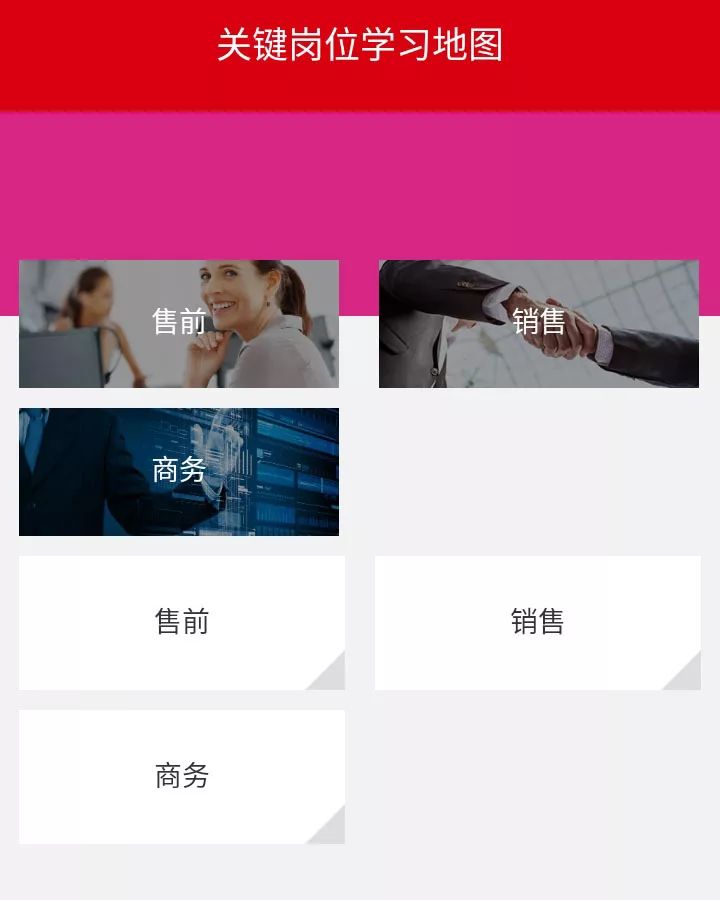Select the white 商务 card
Viewport: 720px width, 900px height.
(x=181, y=776)
